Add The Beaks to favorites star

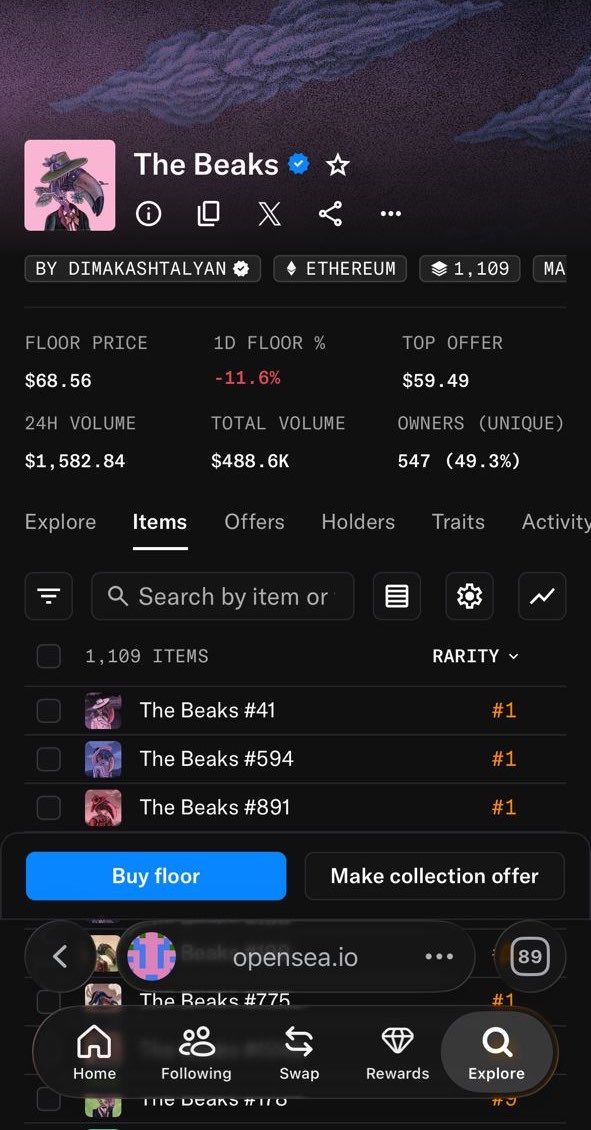337,166
